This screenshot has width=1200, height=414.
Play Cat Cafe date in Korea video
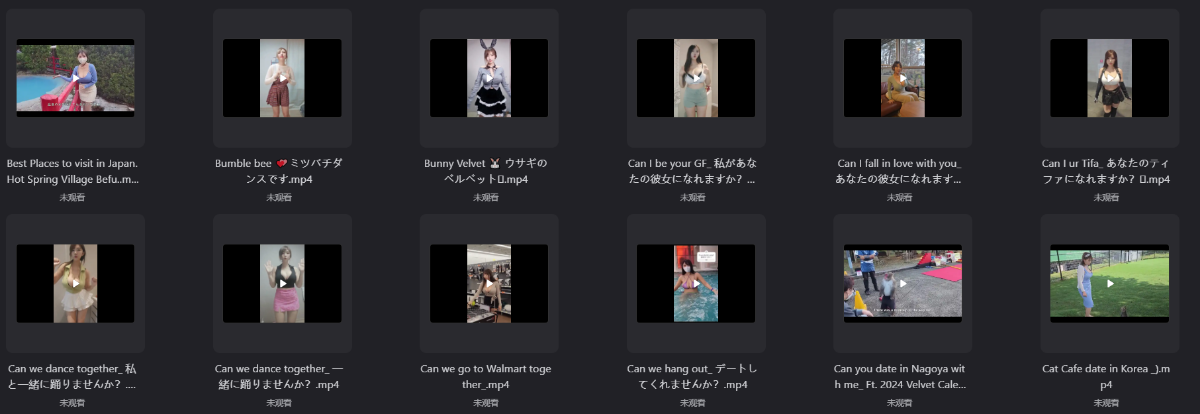[1109, 283]
